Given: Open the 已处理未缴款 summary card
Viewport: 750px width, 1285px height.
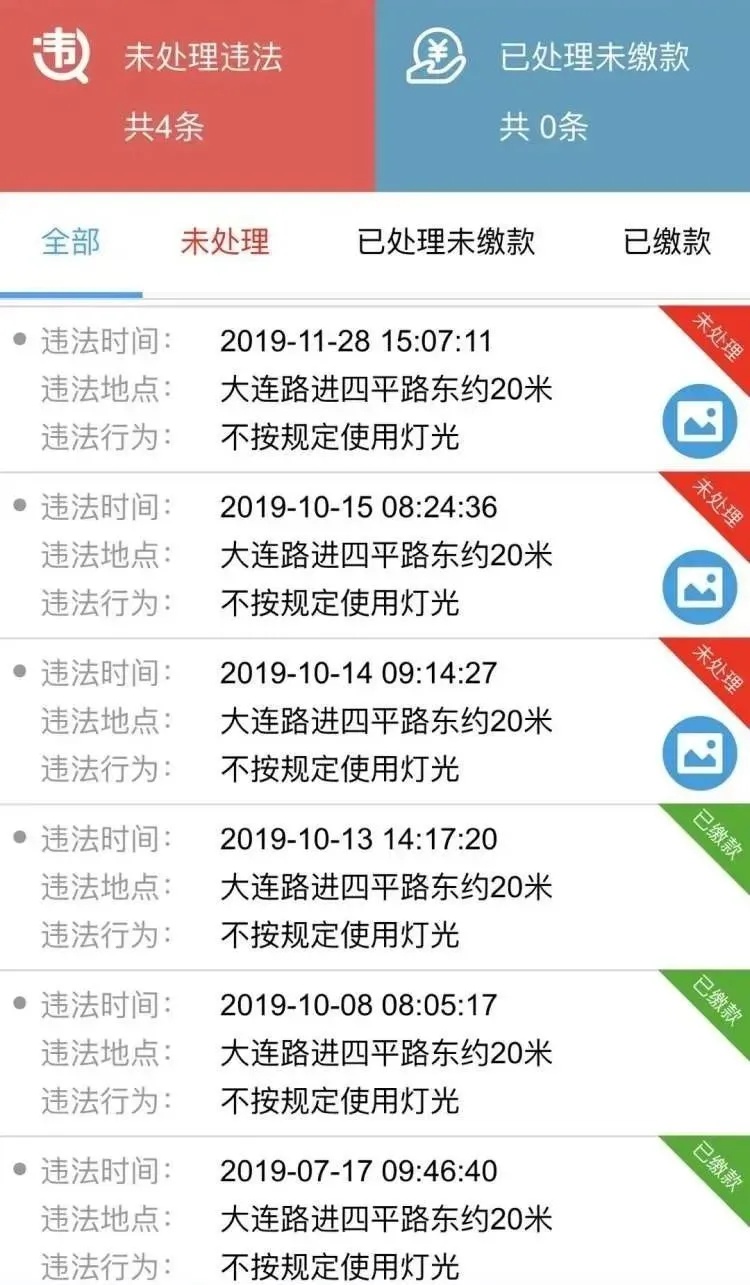Looking at the screenshot, I should pyautogui.click(x=562, y=96).
